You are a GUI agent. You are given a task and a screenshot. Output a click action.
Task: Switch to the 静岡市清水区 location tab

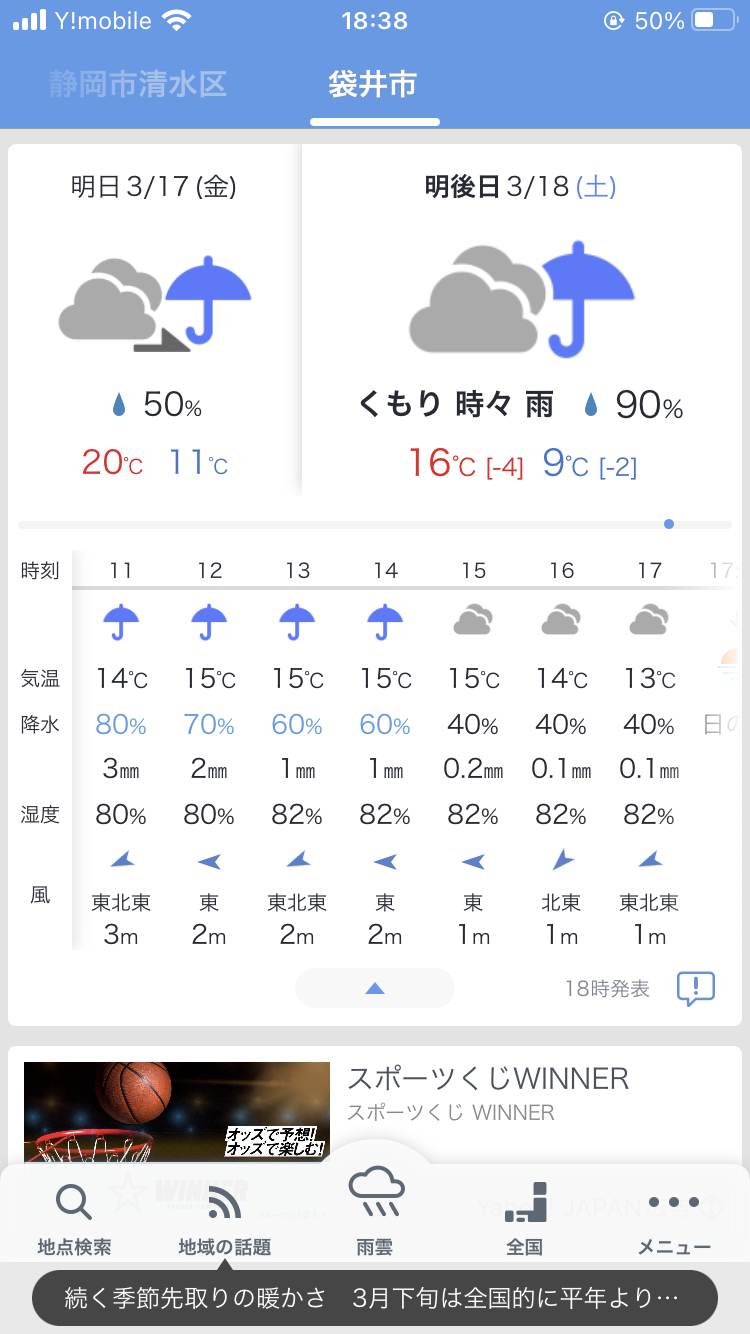pyautogui.click(x=138, y=84)
